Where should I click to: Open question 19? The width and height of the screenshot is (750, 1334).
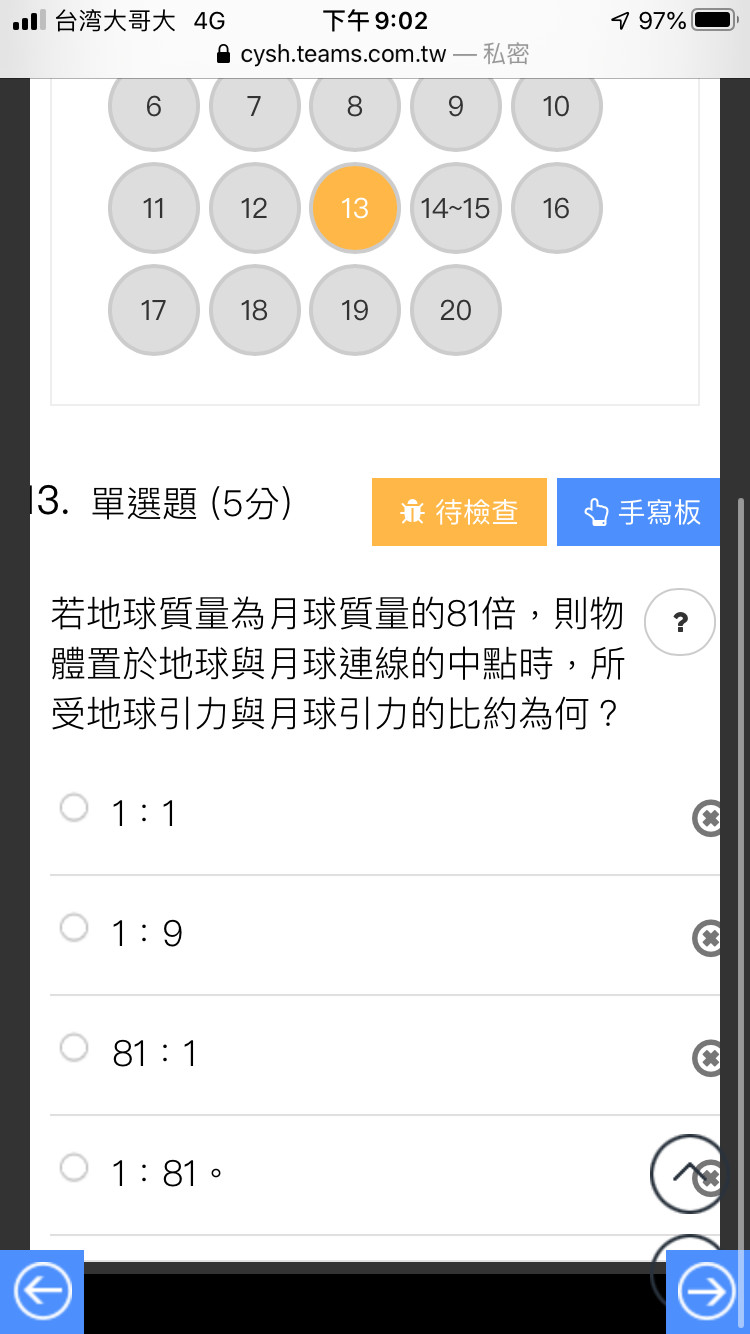click(x=355, y=310)
